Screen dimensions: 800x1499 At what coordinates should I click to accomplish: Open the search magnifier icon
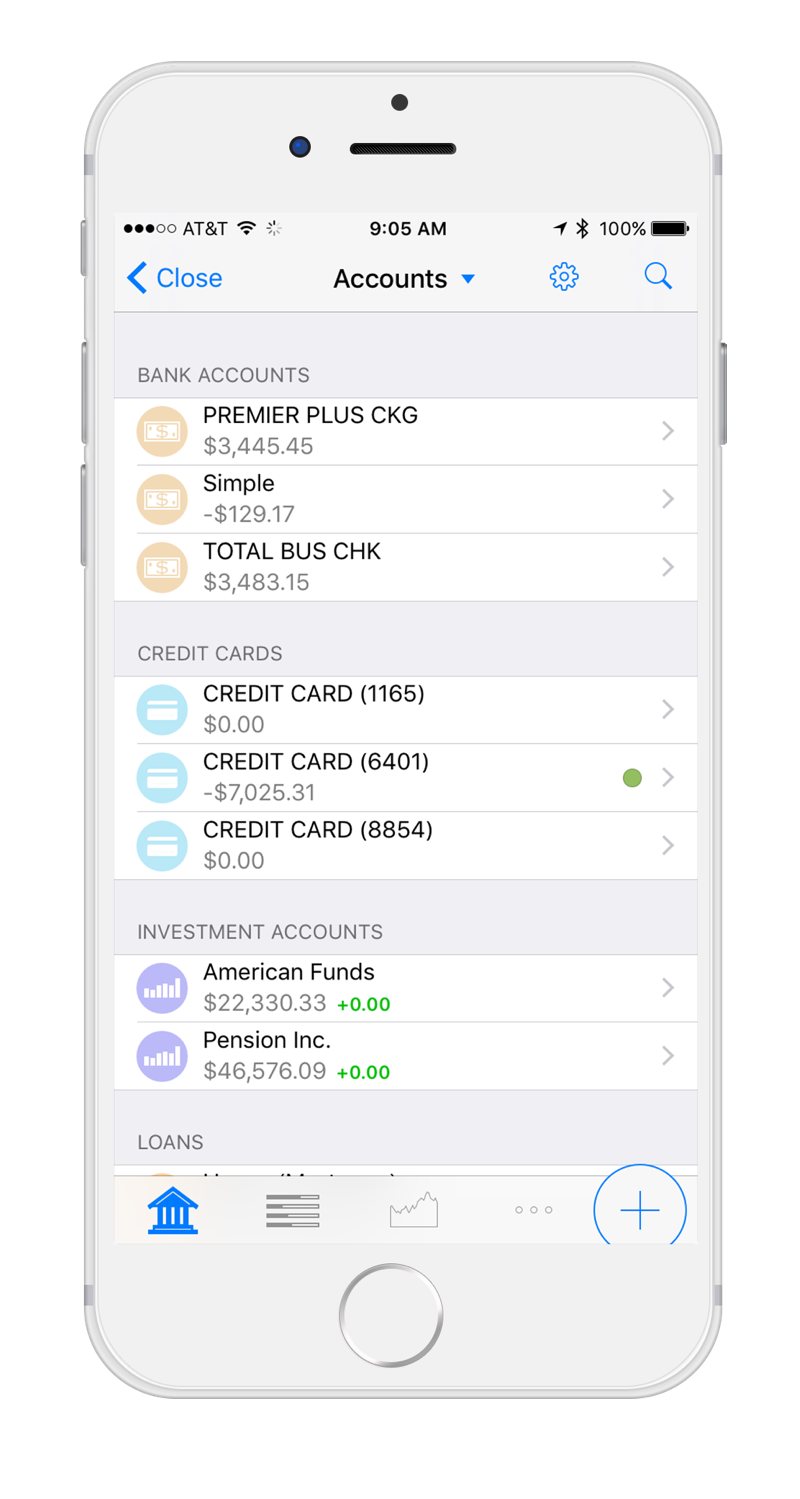658,277
